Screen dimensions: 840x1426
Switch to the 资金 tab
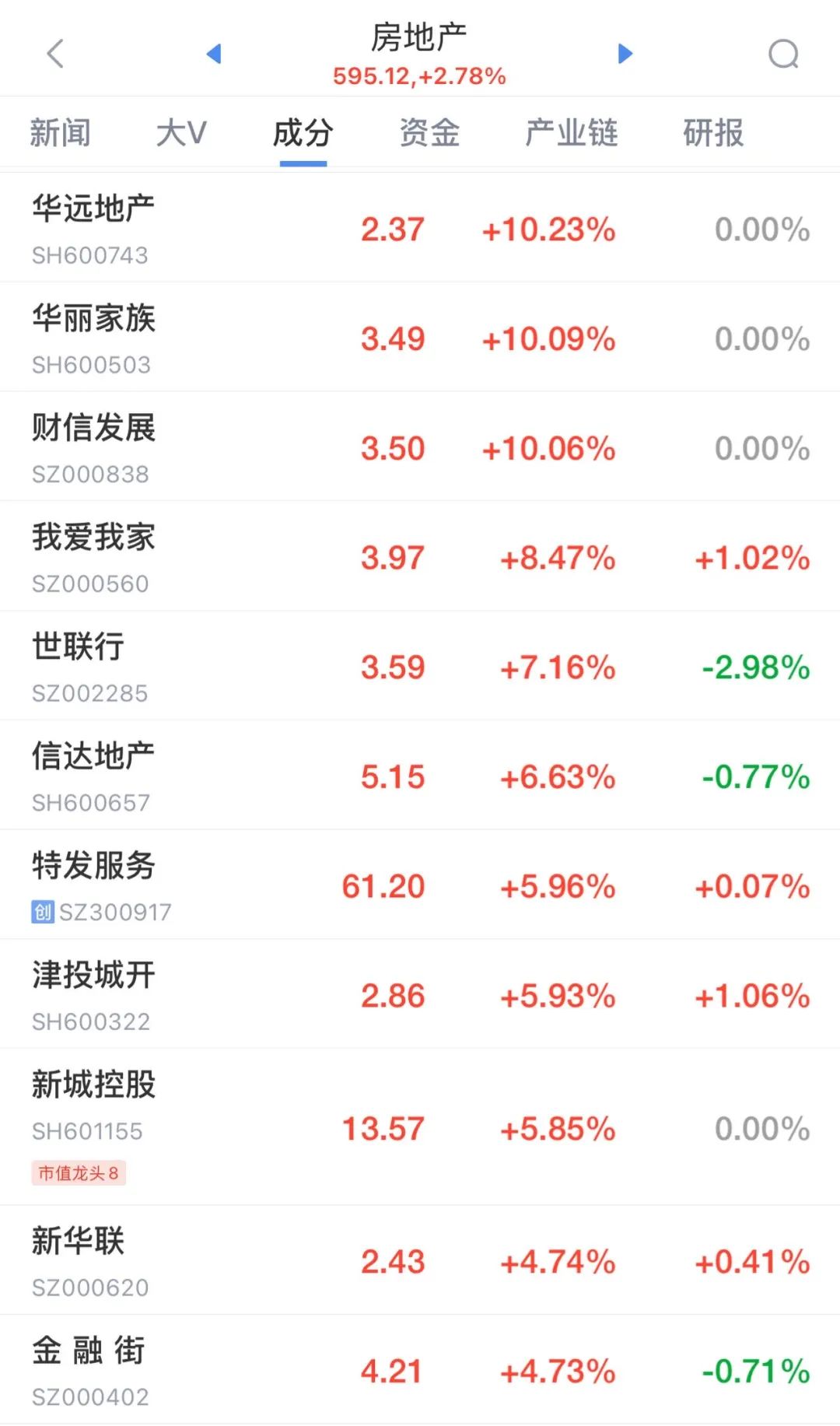(x=429, y=132)
